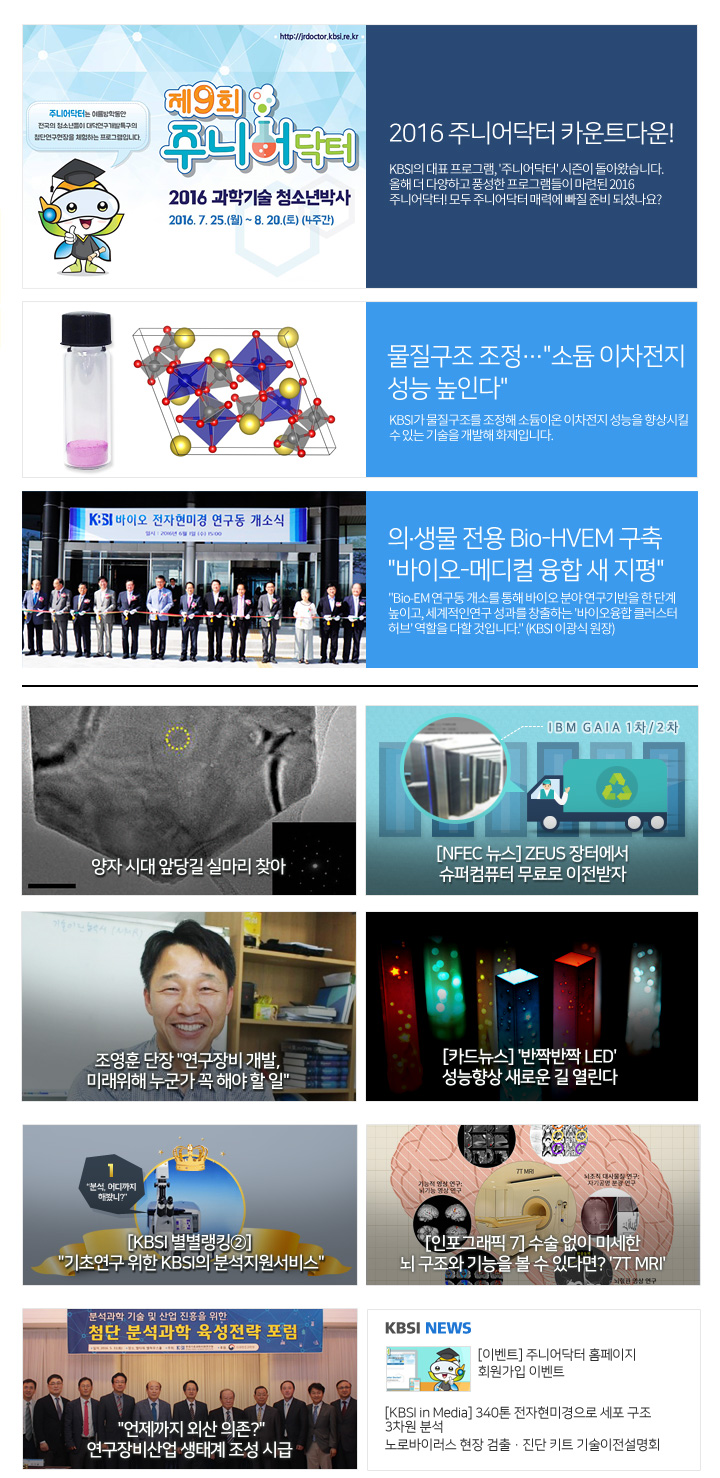The width and height of the screenshot is (720, 1478).
Task: Open the 노로바이러스 현장 검출 기술이전설명회 link
Action: pos(522,1444)
